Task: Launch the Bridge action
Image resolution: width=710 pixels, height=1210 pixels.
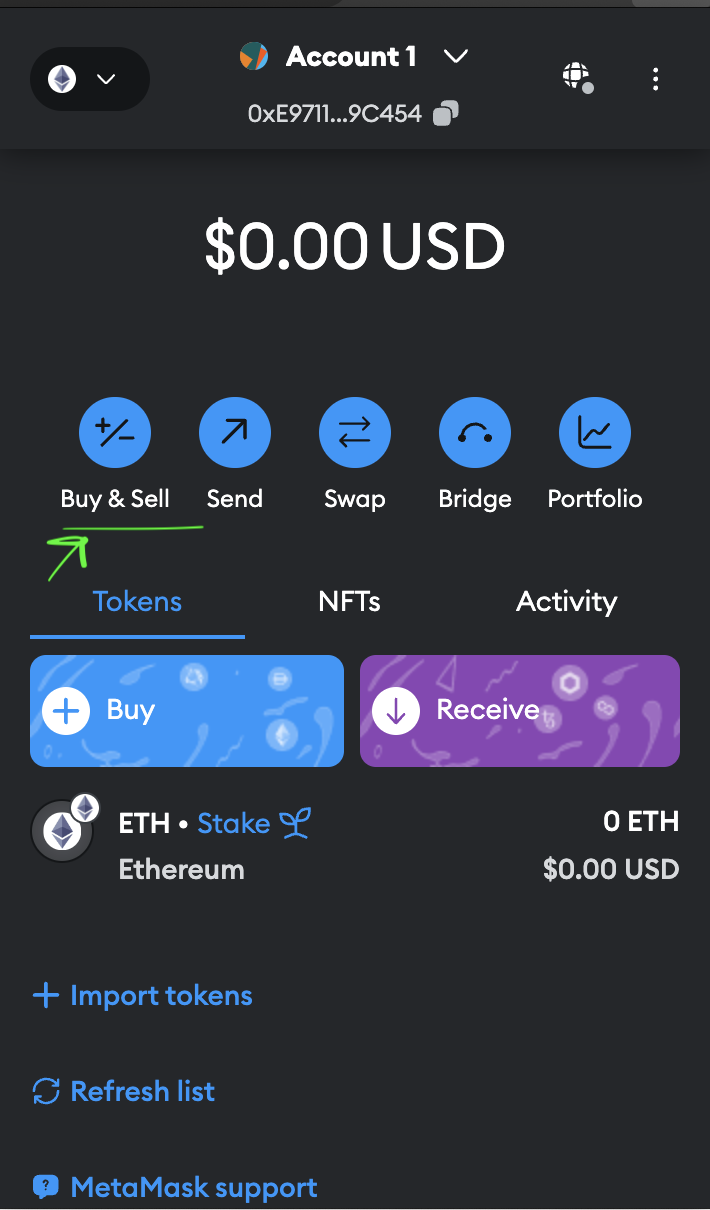Action: pyautogui.click(x=475, y=433)
